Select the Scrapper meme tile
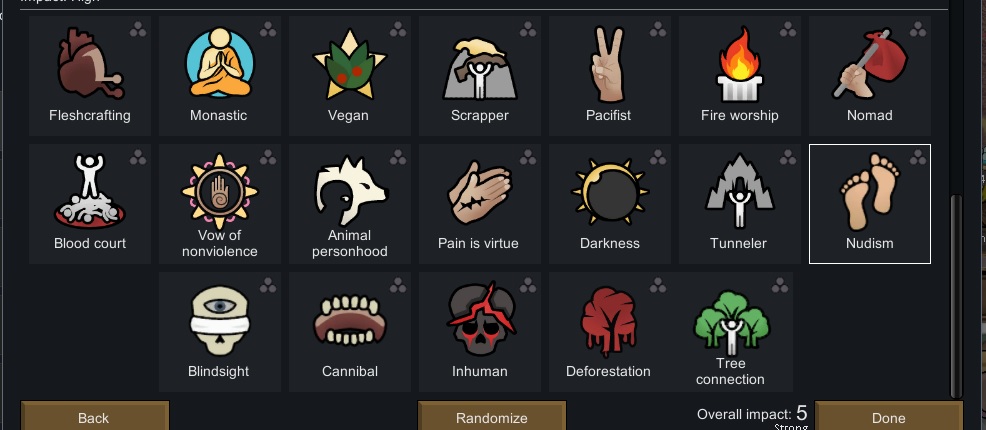 480,75
